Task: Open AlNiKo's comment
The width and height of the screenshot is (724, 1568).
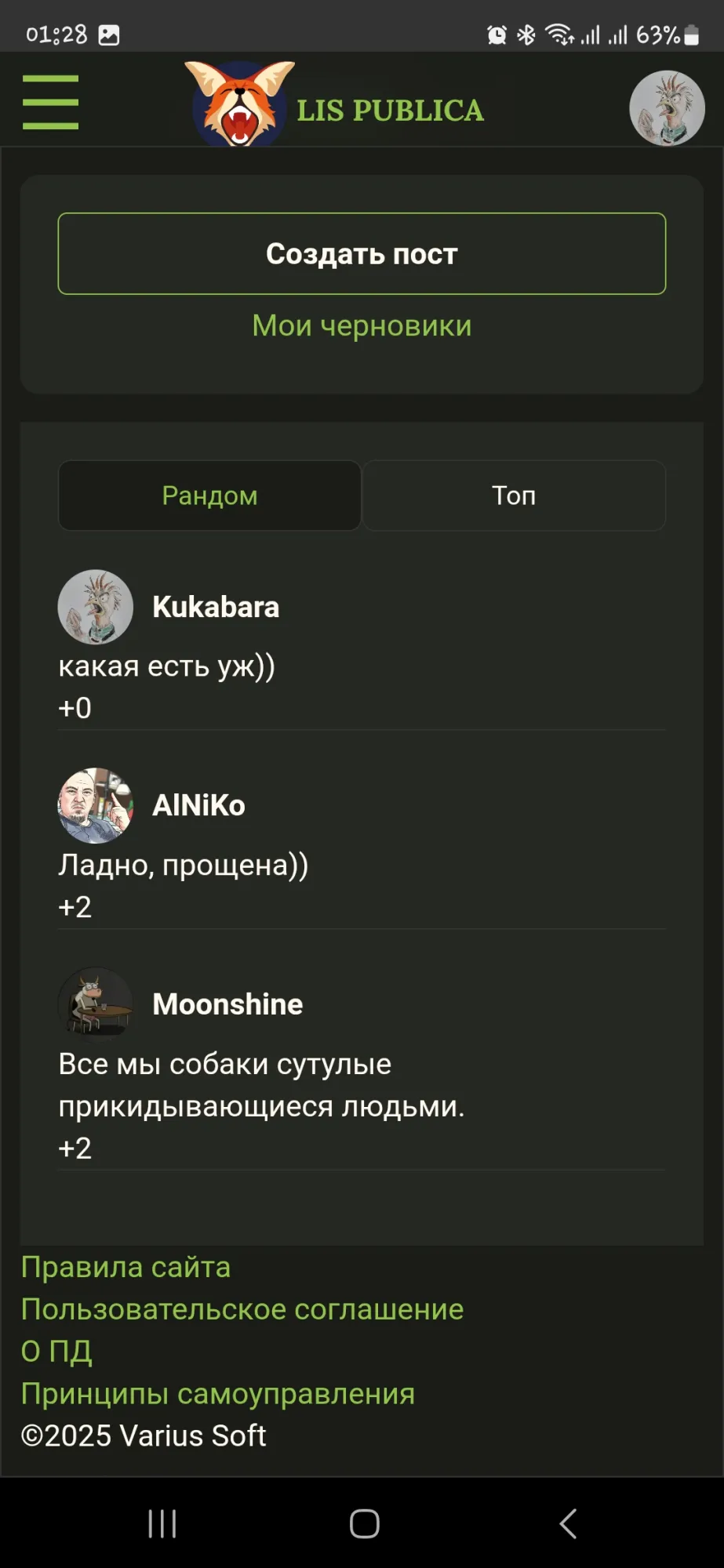Action: (x=183, y=866)
